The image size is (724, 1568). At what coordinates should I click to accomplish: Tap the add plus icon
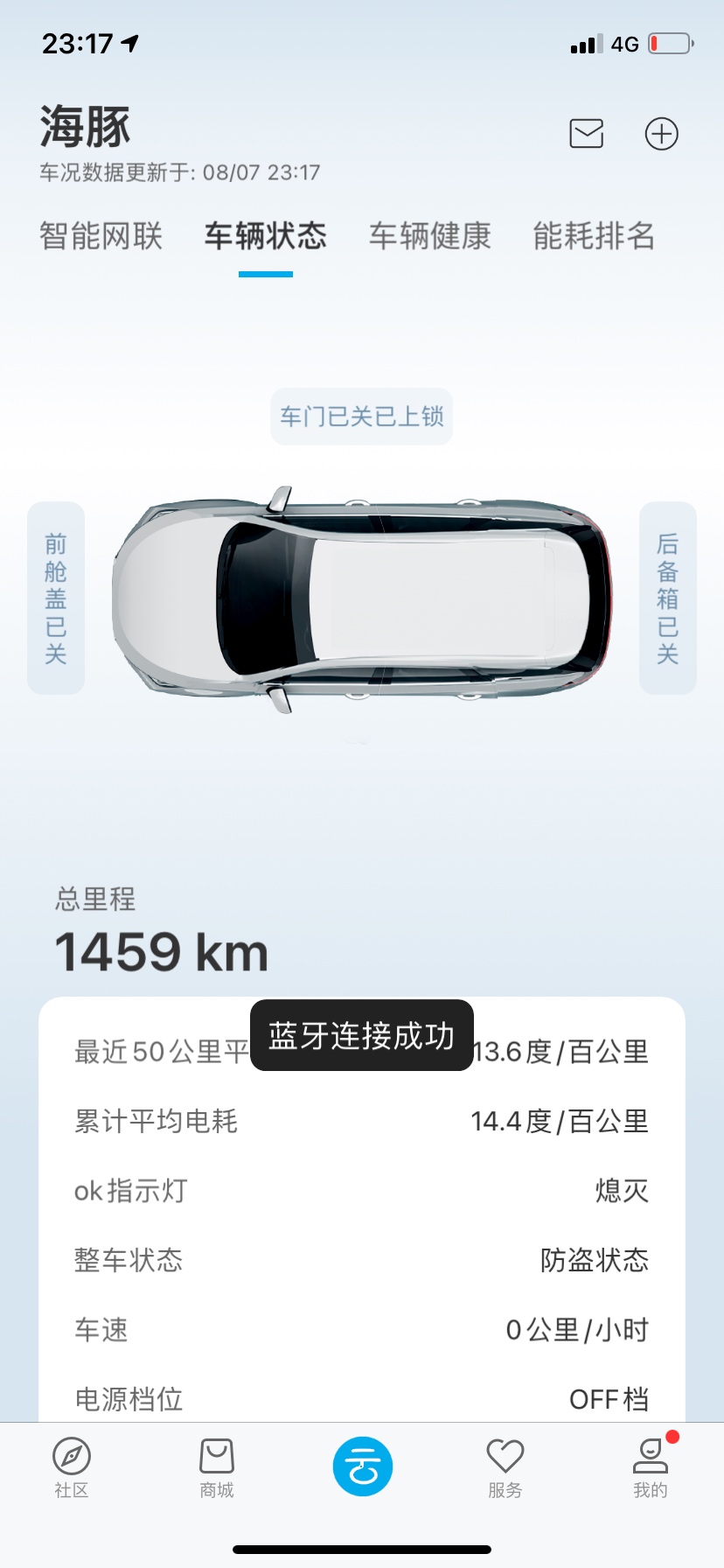[661, 134]
